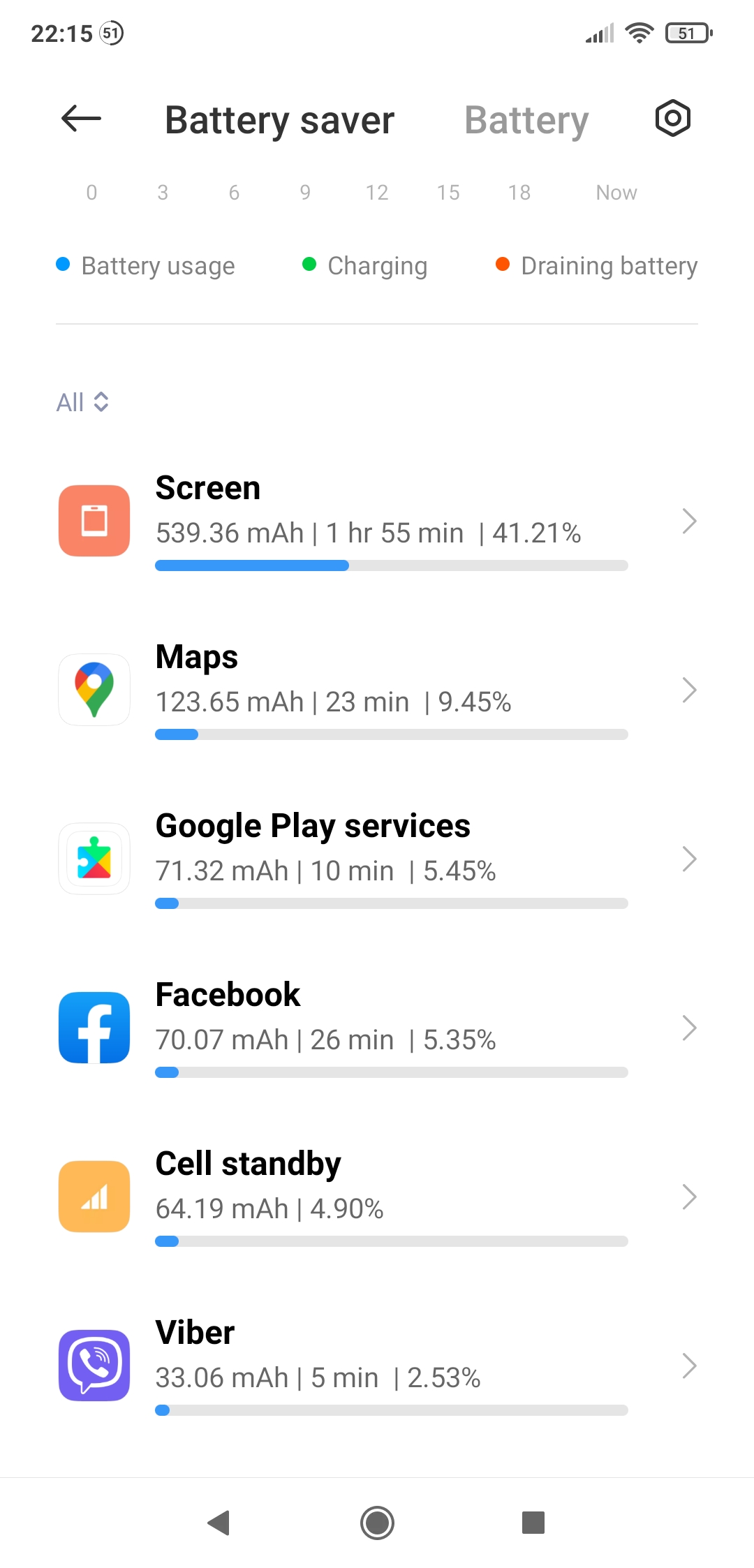View Viber battery usage details
Image resolution: width=754 pixels, height=1568 pixels.
point(377,1366)
